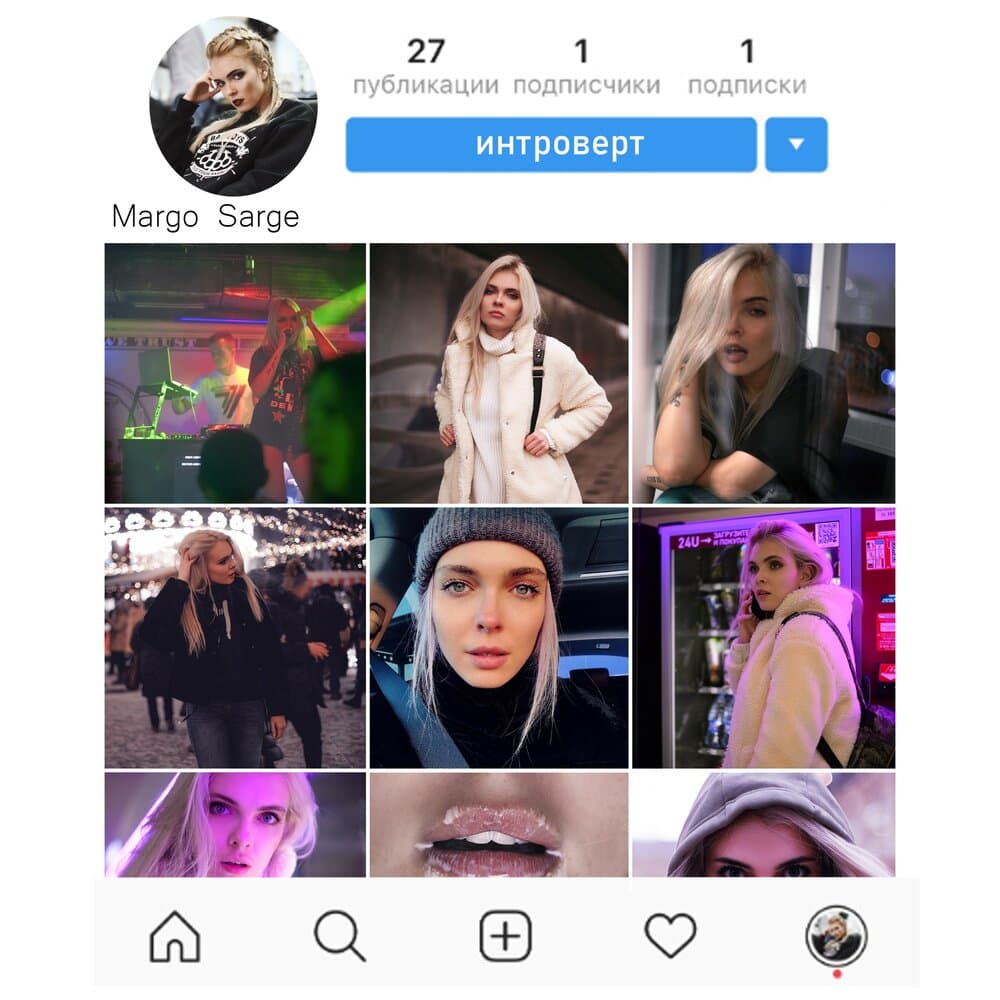Open the photo with hair covering face
This screenshot has width=1000, height=1000.
(763, 373)
